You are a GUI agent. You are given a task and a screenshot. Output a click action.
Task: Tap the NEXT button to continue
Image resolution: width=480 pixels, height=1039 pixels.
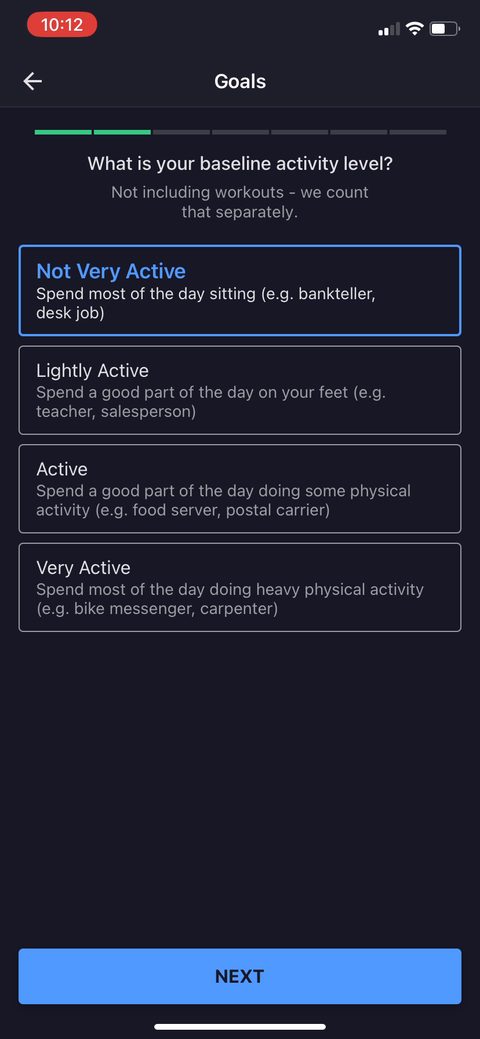click(239, 976)
